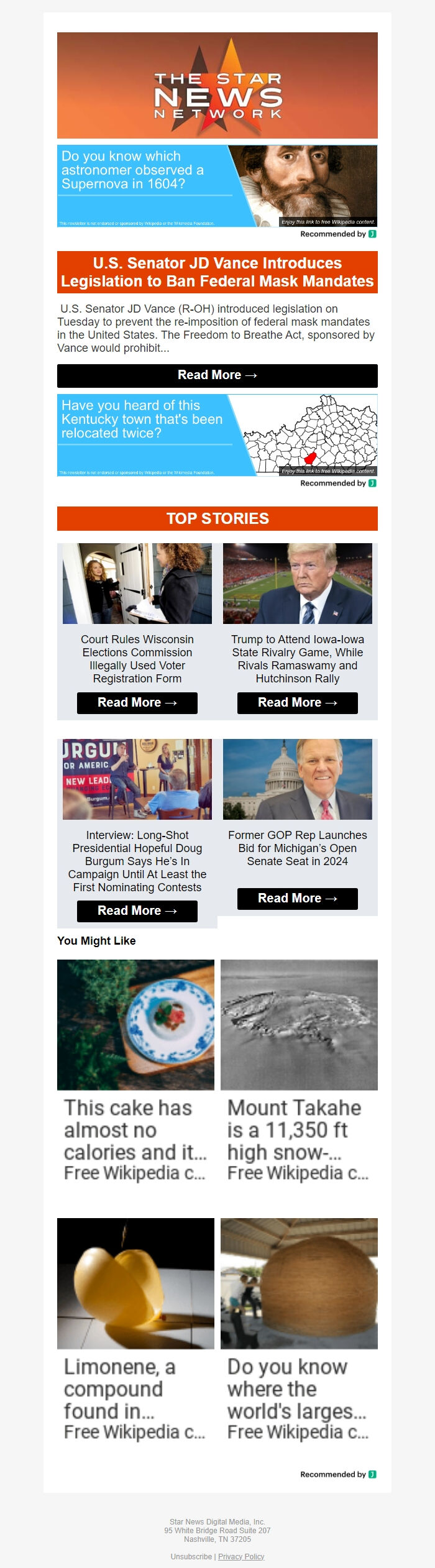435x1568 pixels.
Task: Open the JD Vance legislation headline
Action: (217, 272)
